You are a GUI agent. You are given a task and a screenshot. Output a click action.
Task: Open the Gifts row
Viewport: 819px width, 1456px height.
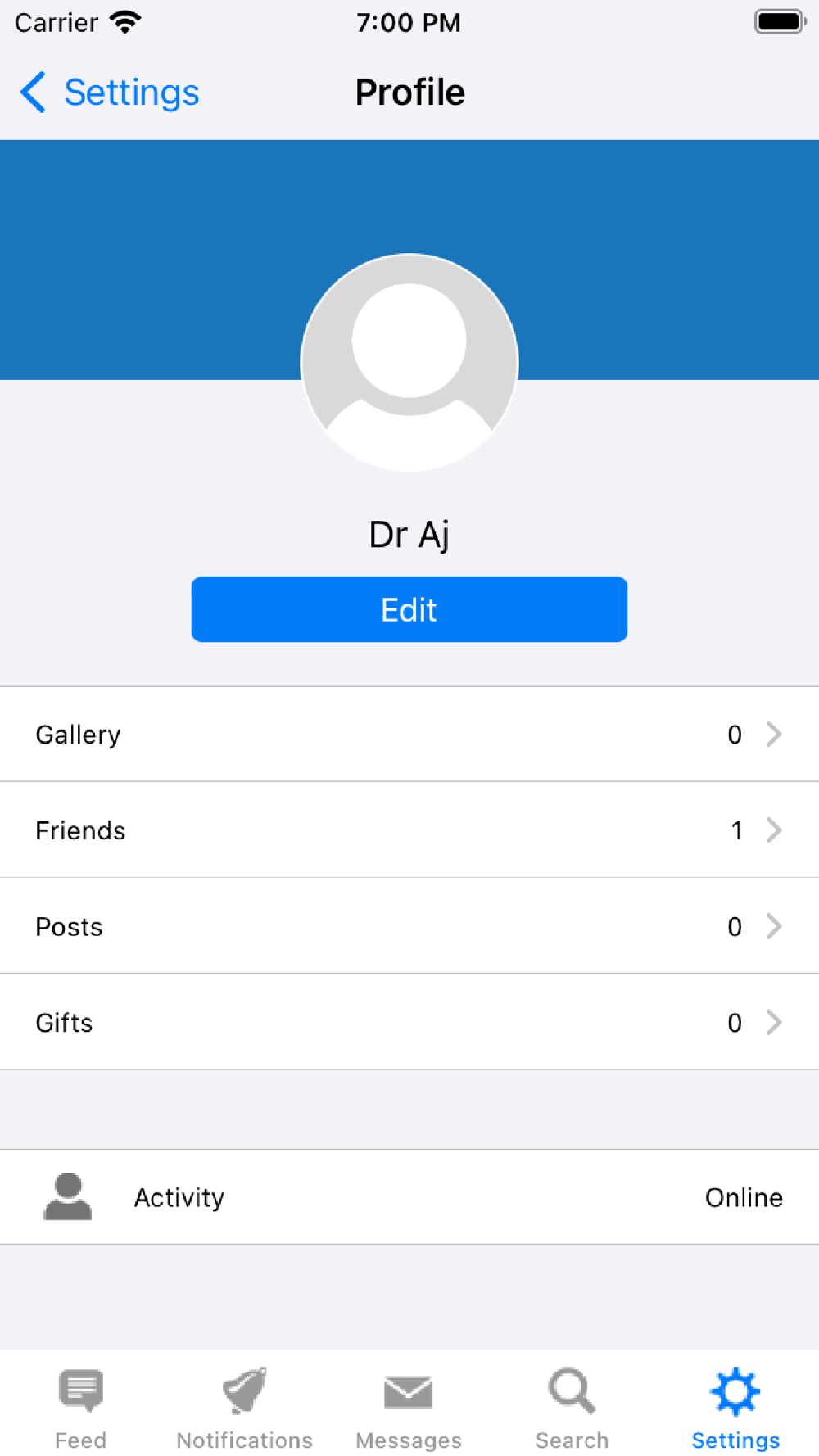pos(409,1022)
